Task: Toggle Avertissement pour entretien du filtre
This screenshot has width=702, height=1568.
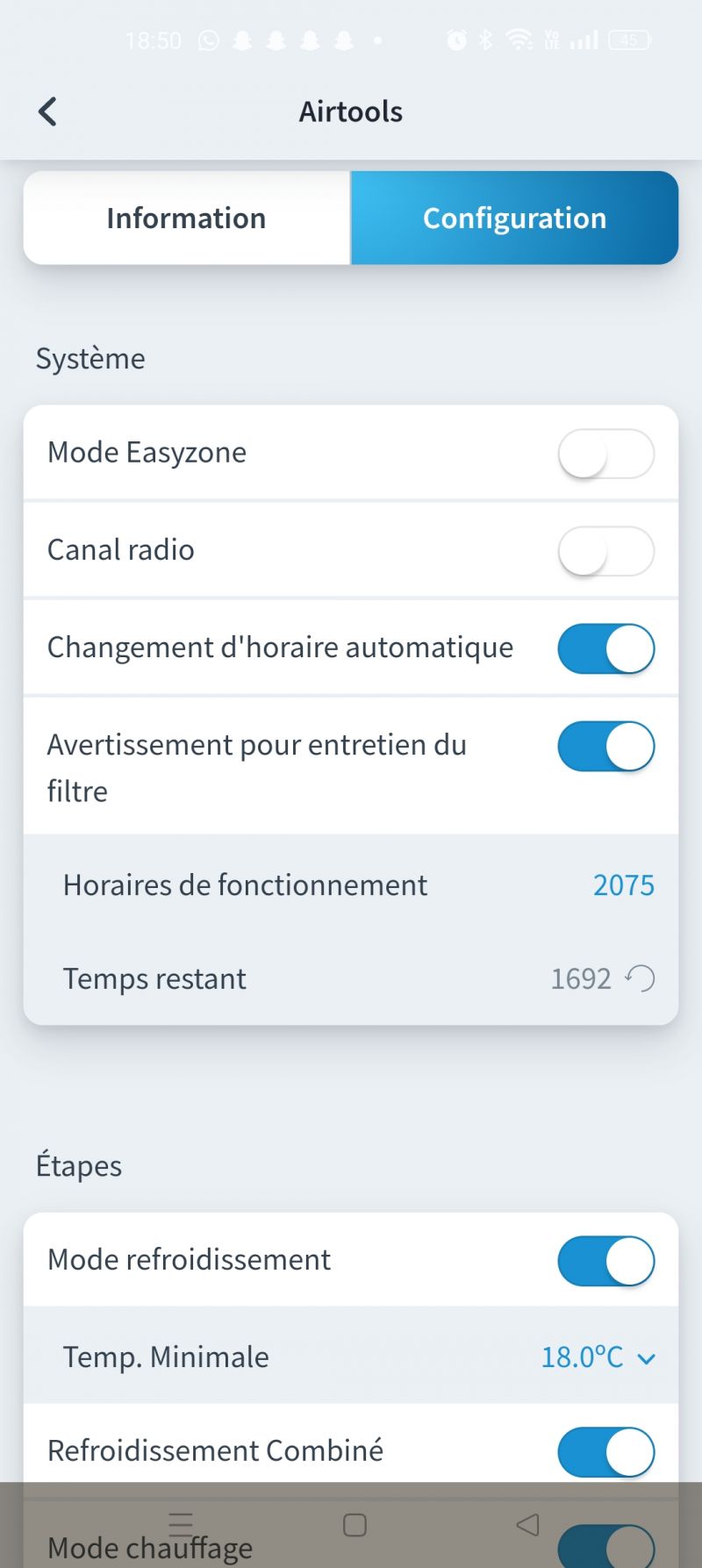Action: [x=606, y=746]
